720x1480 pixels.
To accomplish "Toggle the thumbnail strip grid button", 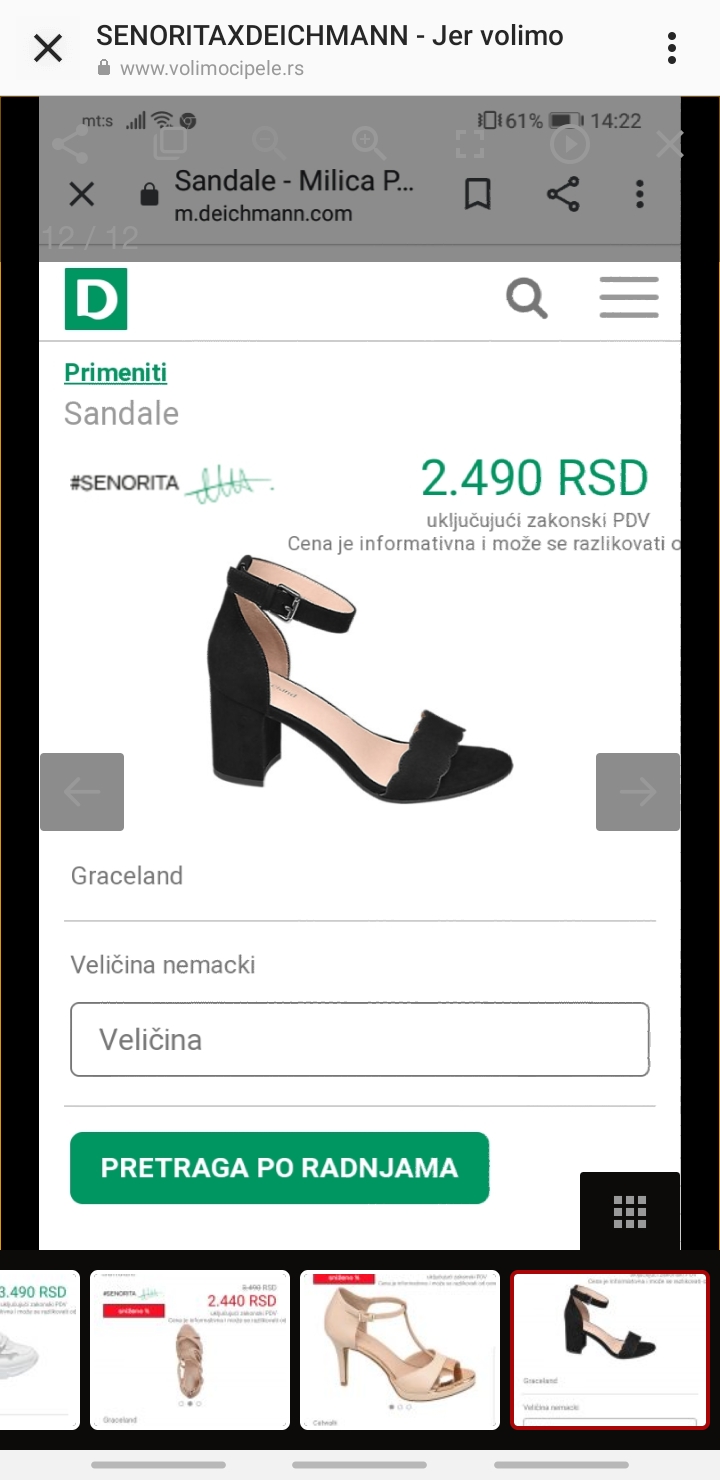I will pyautogui.click(x=630, y=1211).
